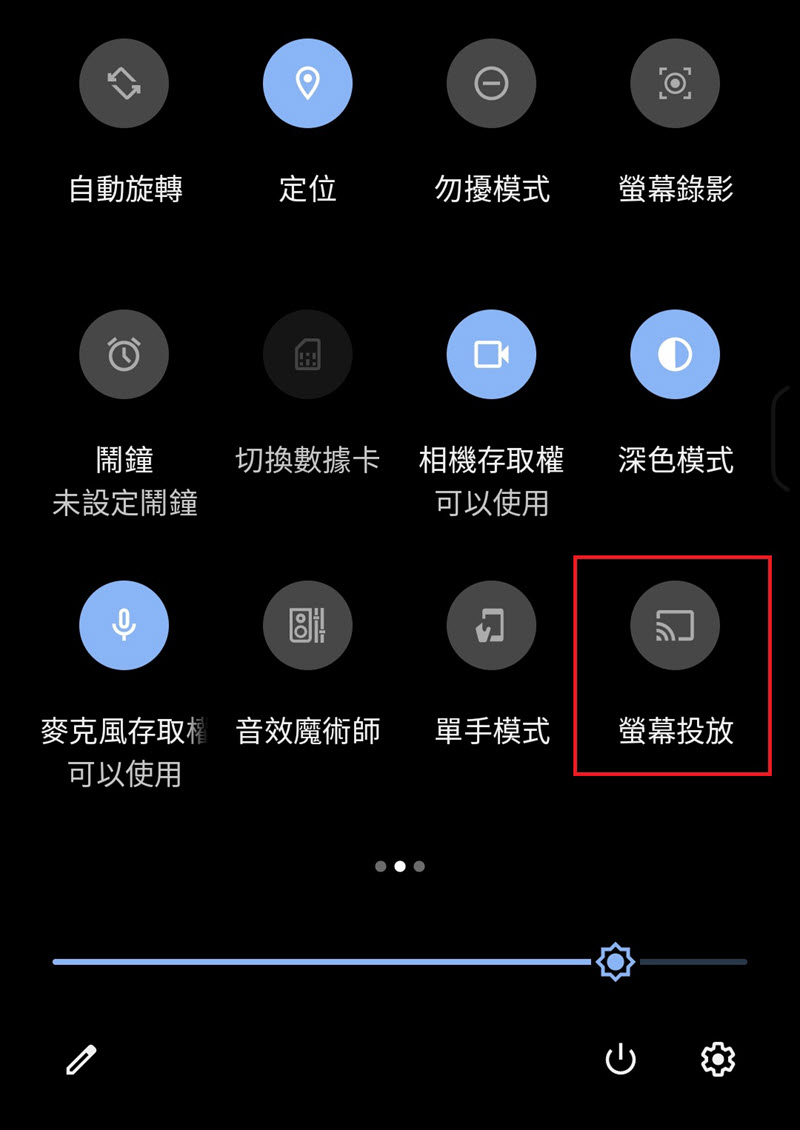
Task: Disable 麥克風存取權 microphone access
Action: point(124,624)
